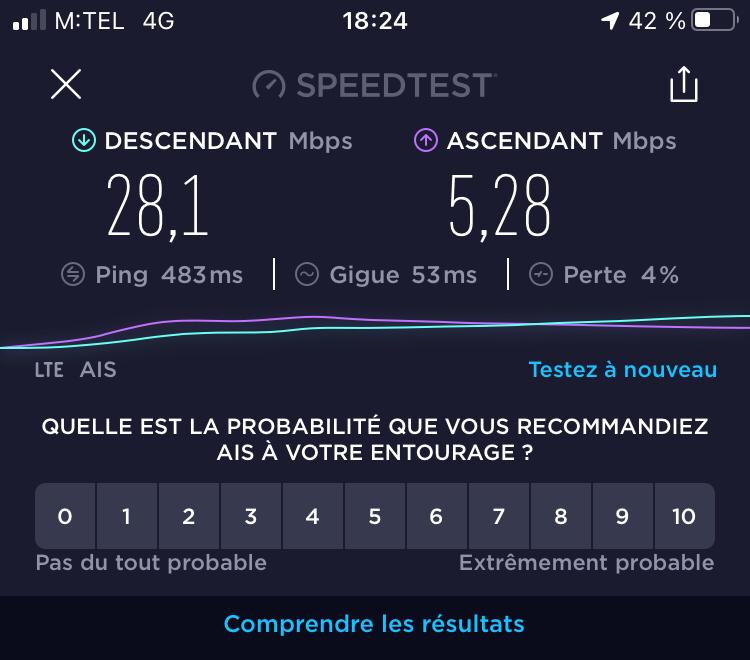750x660 pixels.
Task: Rate recommendation likelihood as 6
Action: [x=437, y=516]
